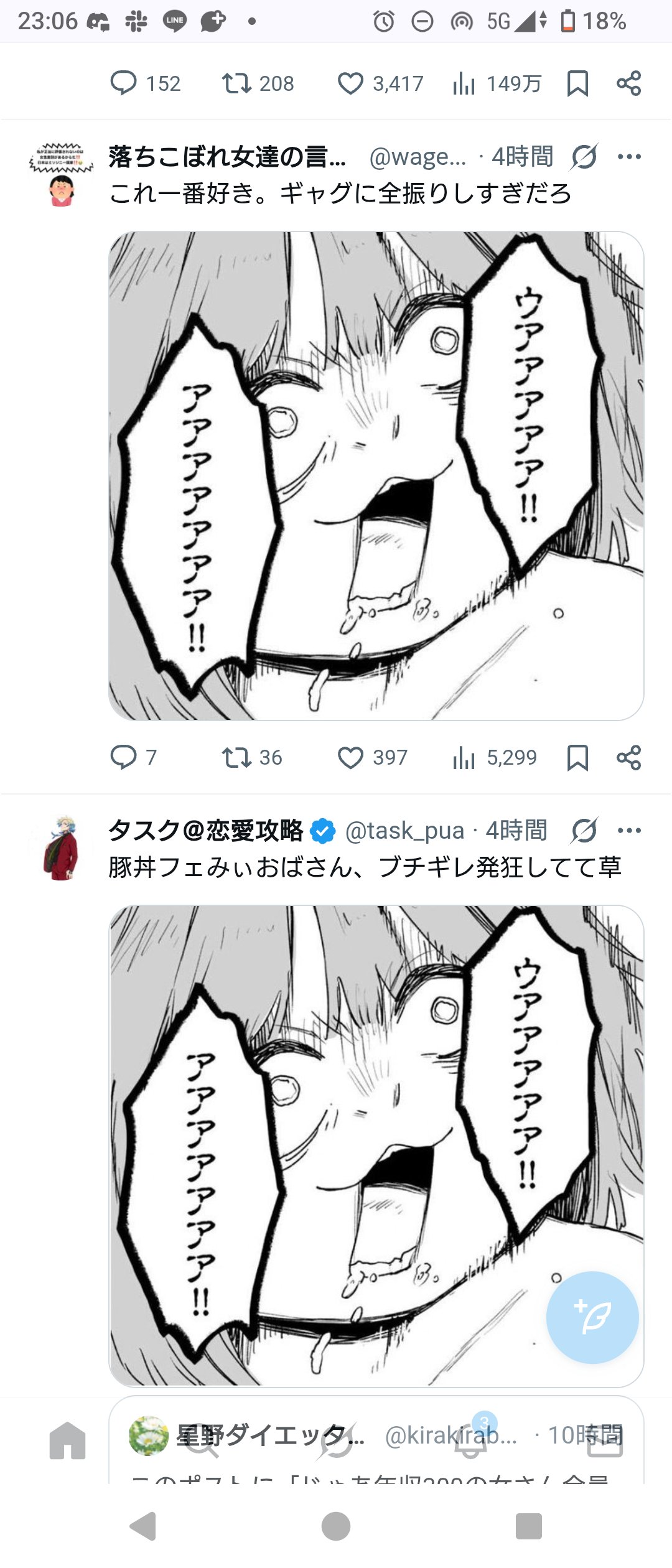Share the post with 5,299 views
Screen dimensions: 672x1568
(x=628, y=758)
